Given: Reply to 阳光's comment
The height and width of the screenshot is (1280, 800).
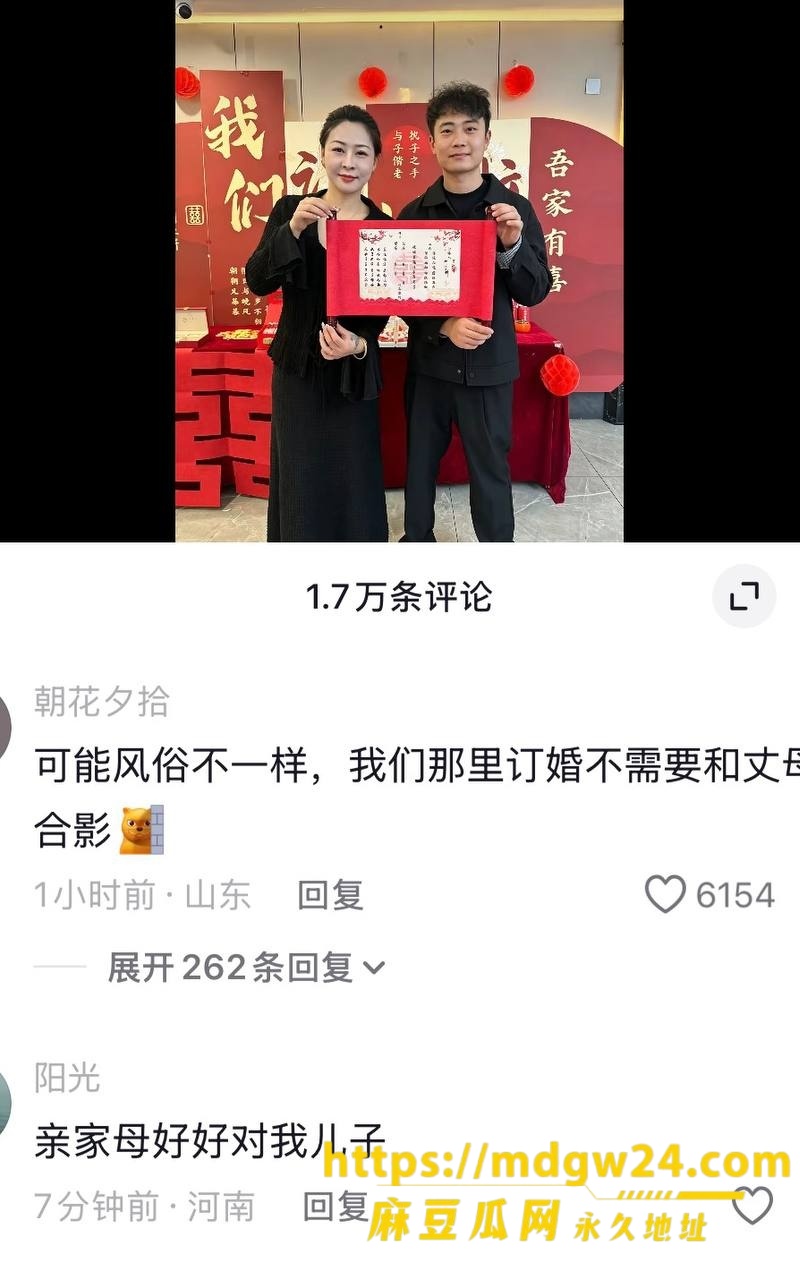Looking at the screenshot, I should [x=336, y=1206].
